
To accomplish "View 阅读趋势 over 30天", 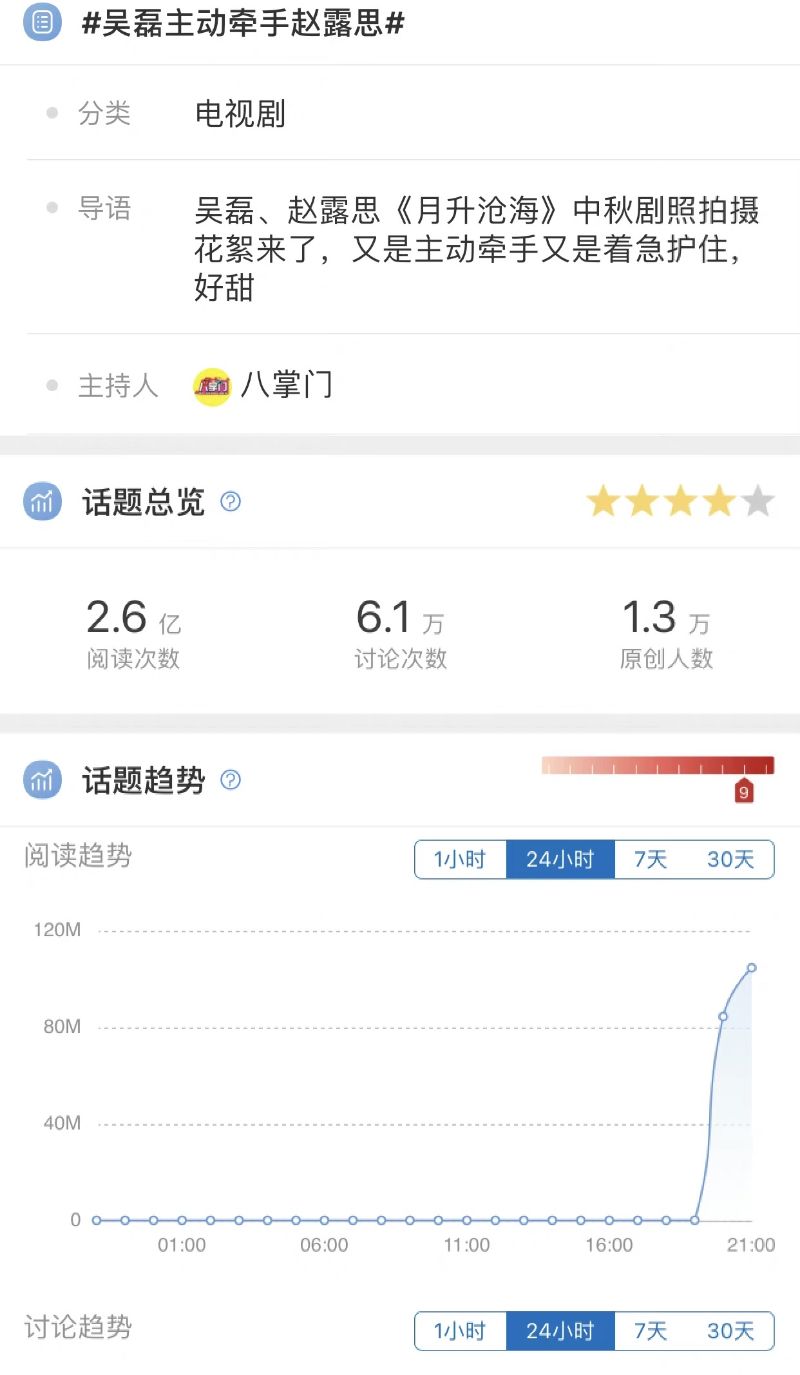I will click(x=731, y=859).
